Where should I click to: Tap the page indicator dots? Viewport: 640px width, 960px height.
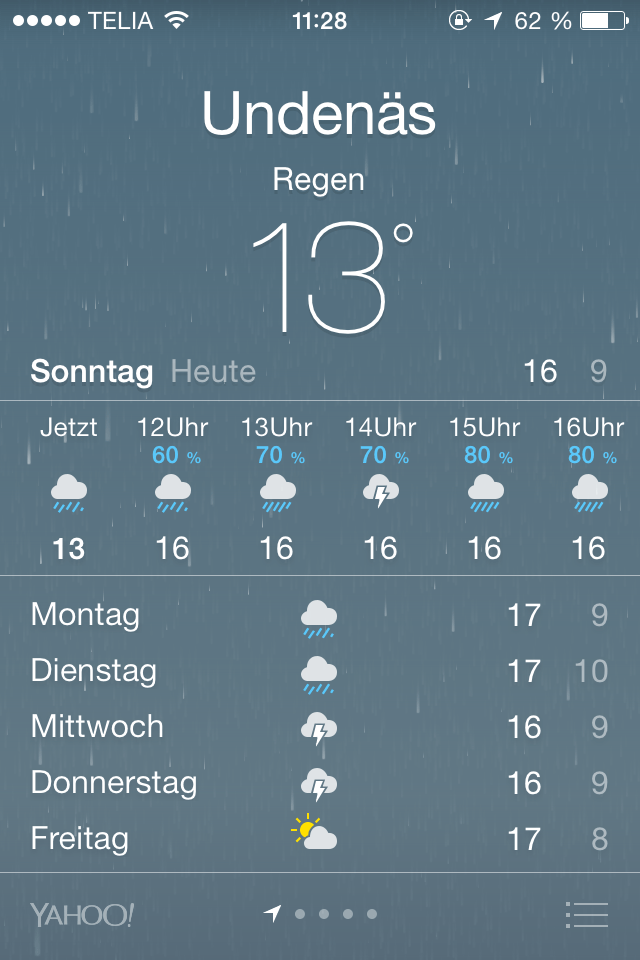[322, 914]
